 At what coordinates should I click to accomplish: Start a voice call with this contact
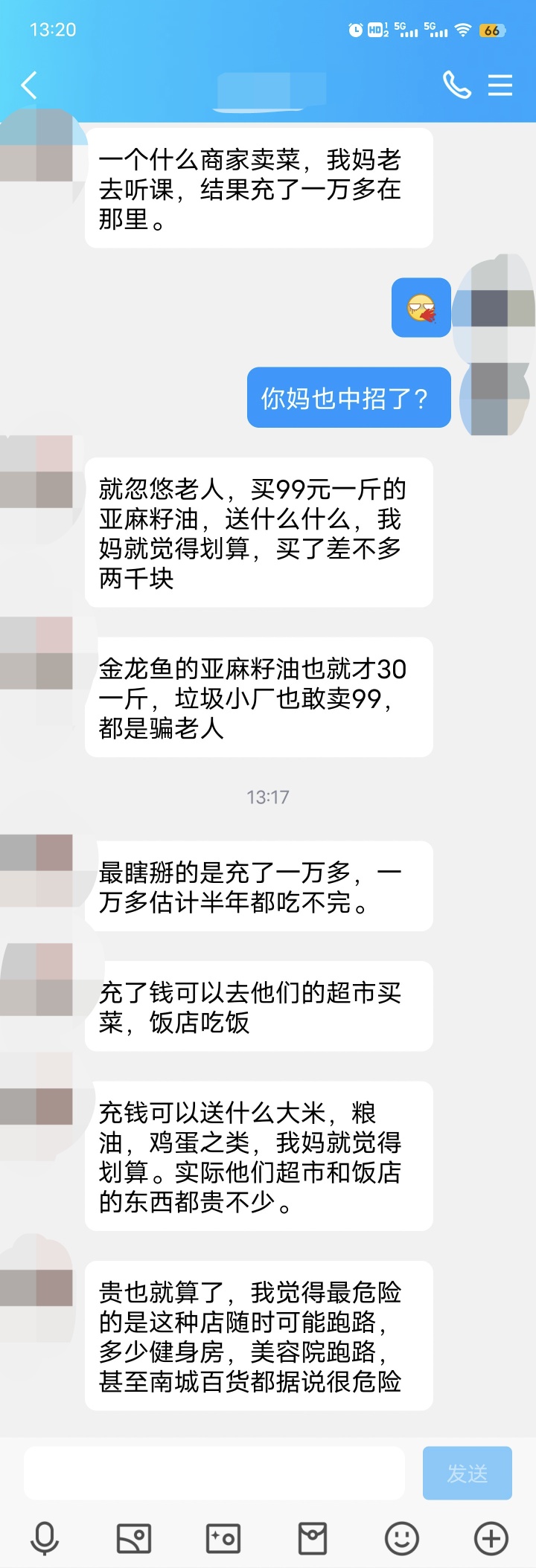tap(456, 86)
